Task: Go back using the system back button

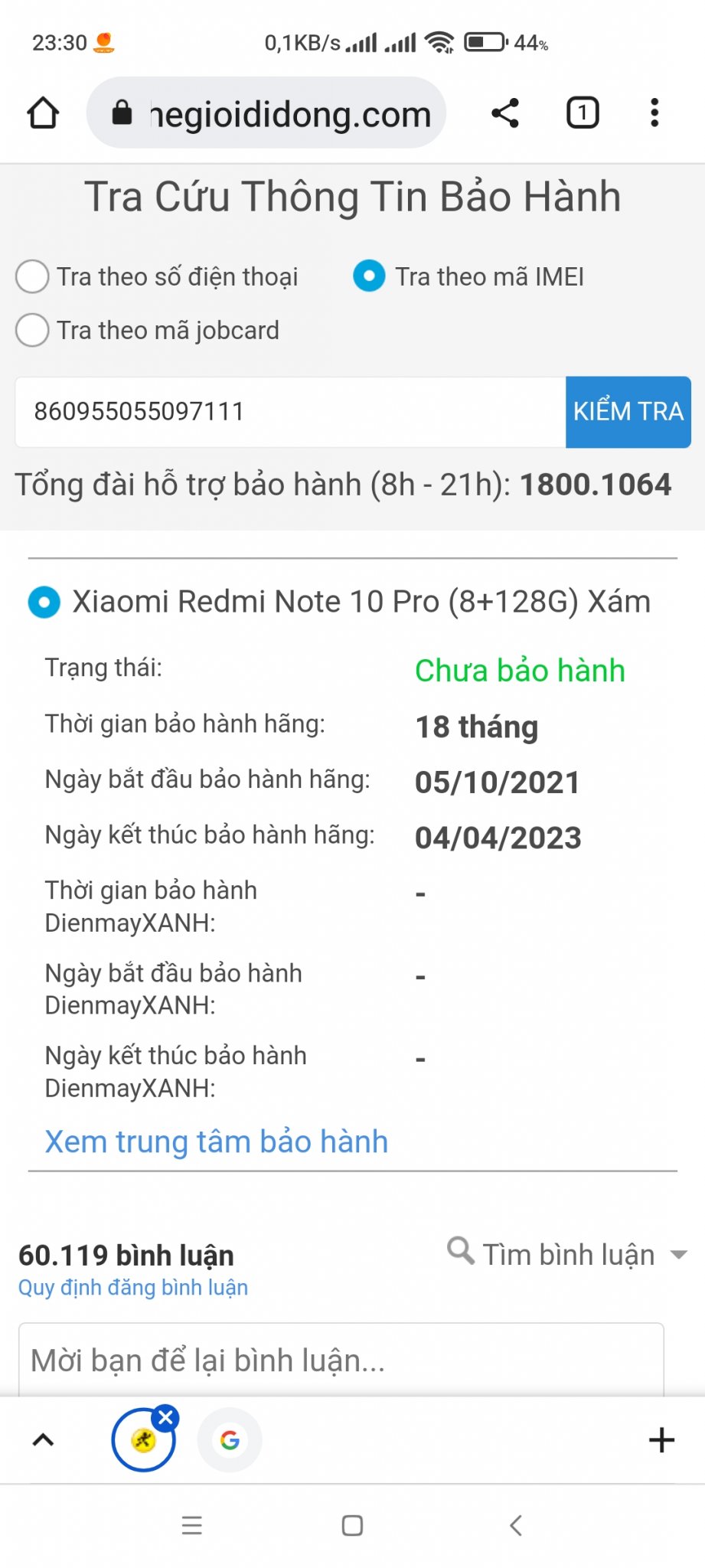Action: (516, 1525)
